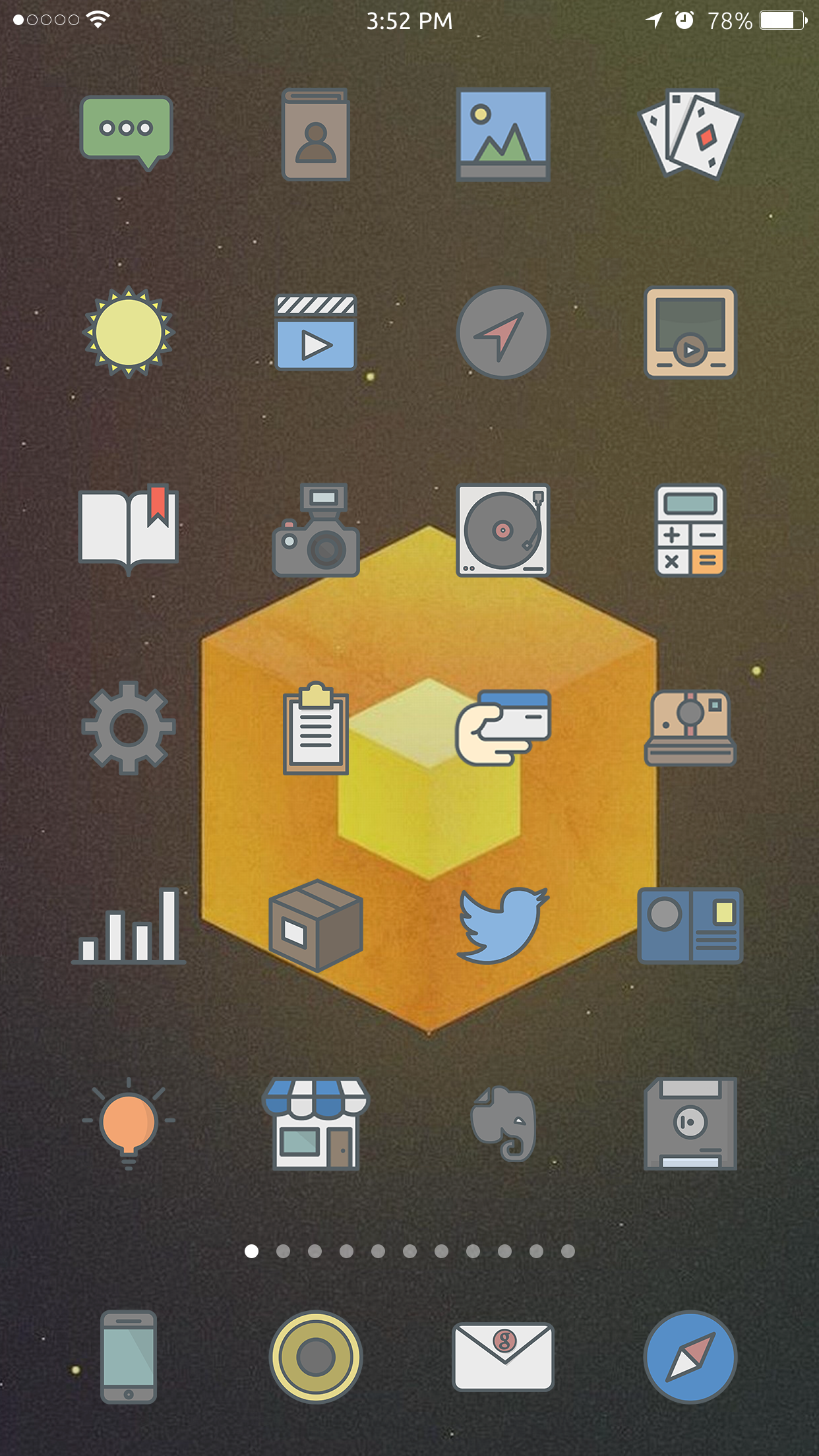Open the storefront App Store icon
819x1456 pixels.
pyautogui.click(x=316, y=1124)
